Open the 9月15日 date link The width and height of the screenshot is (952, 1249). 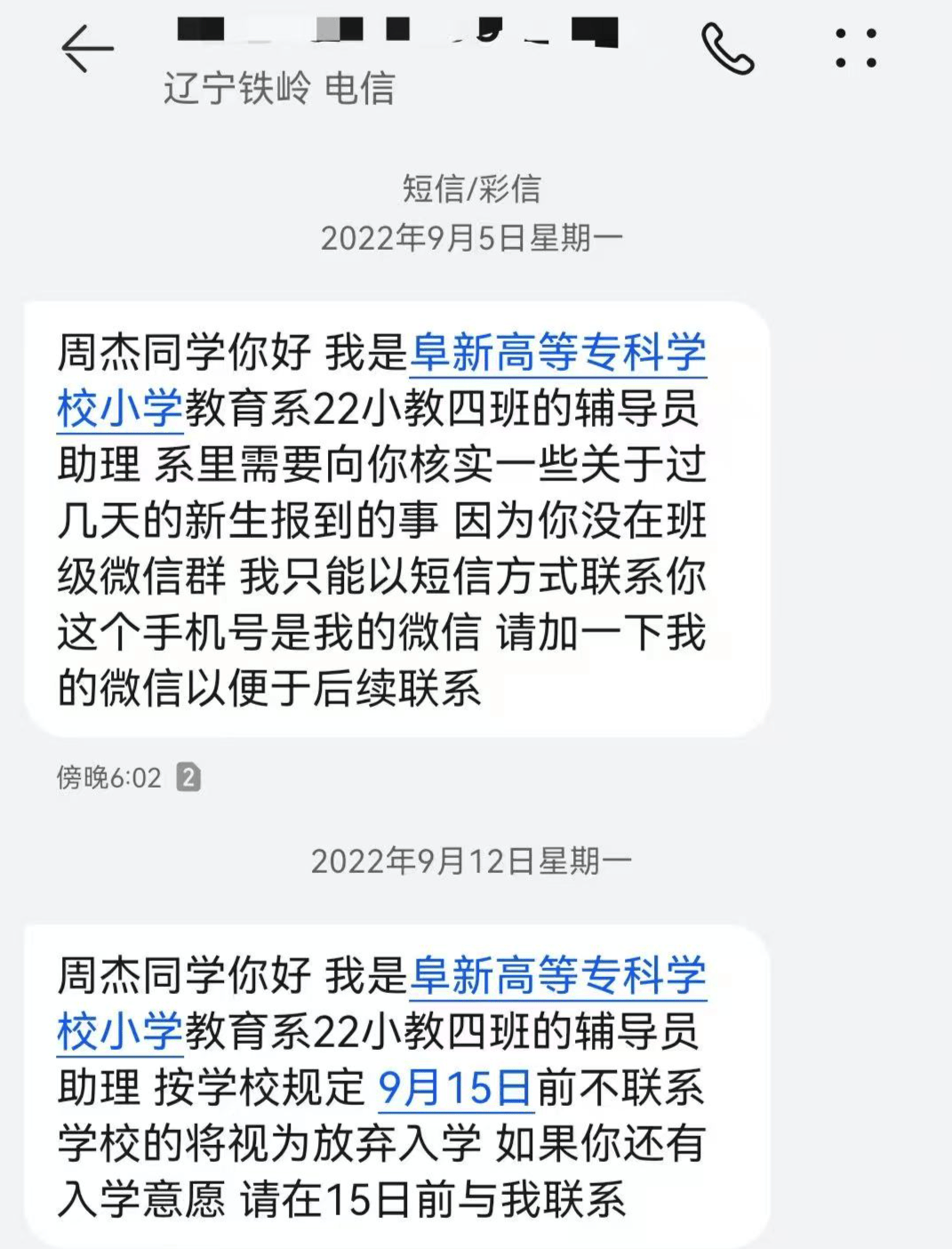tap(455, 1088)
